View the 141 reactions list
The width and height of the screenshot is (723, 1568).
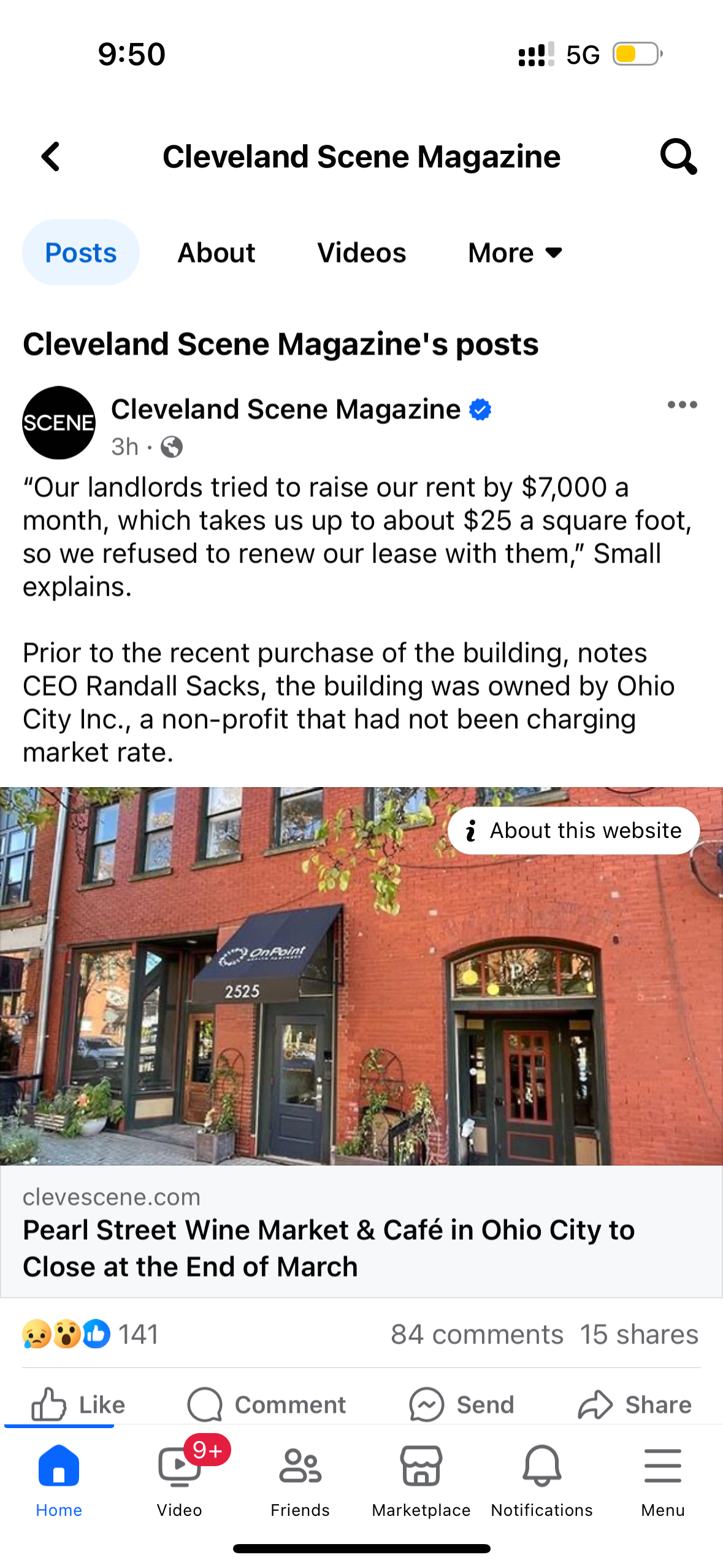pos(90,1334)
